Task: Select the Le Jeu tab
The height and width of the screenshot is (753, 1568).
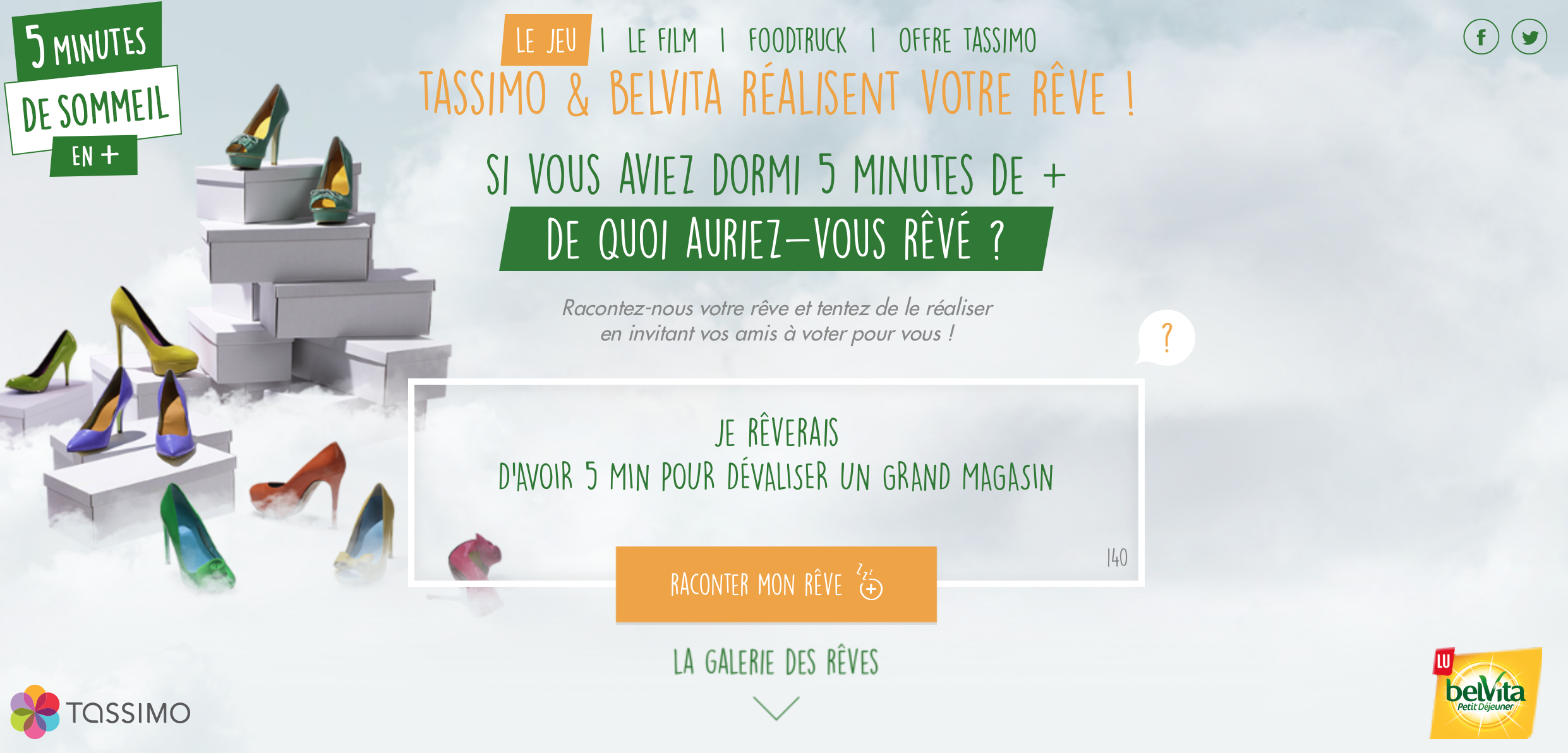Action: (546, 40)
